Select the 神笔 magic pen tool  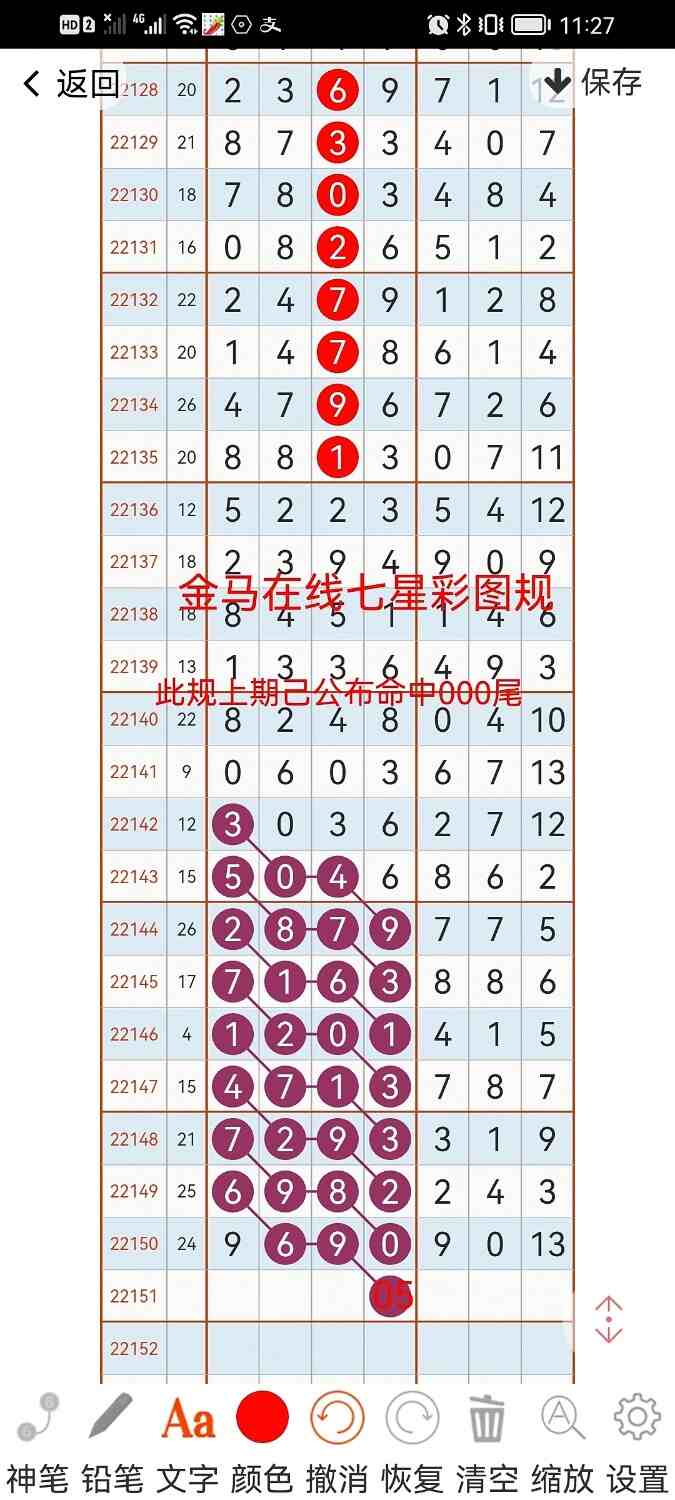click(x=37, y=1438)
